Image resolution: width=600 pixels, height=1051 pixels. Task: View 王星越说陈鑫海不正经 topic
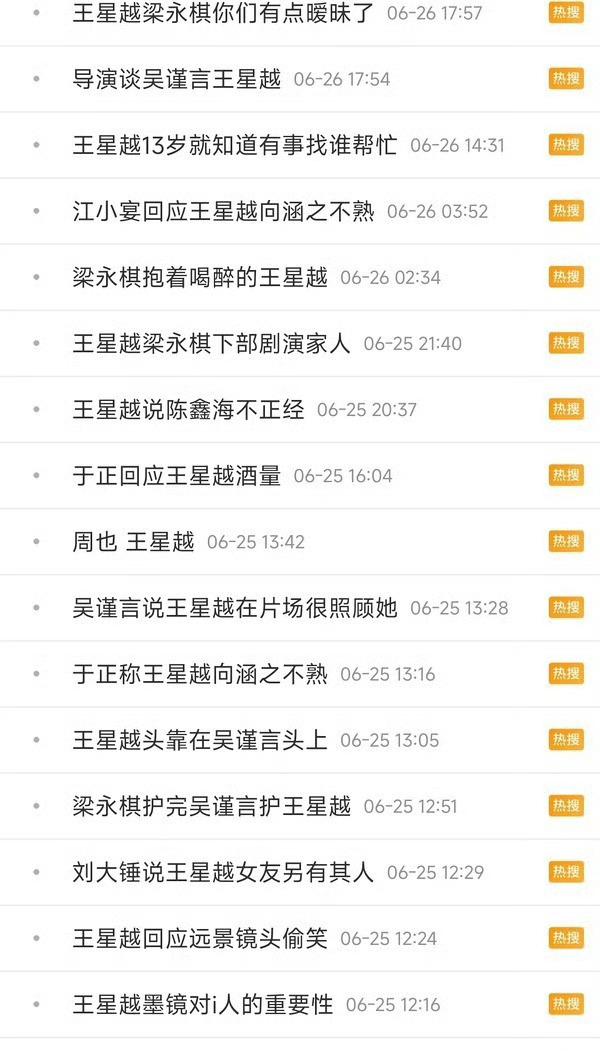point(188,409)
